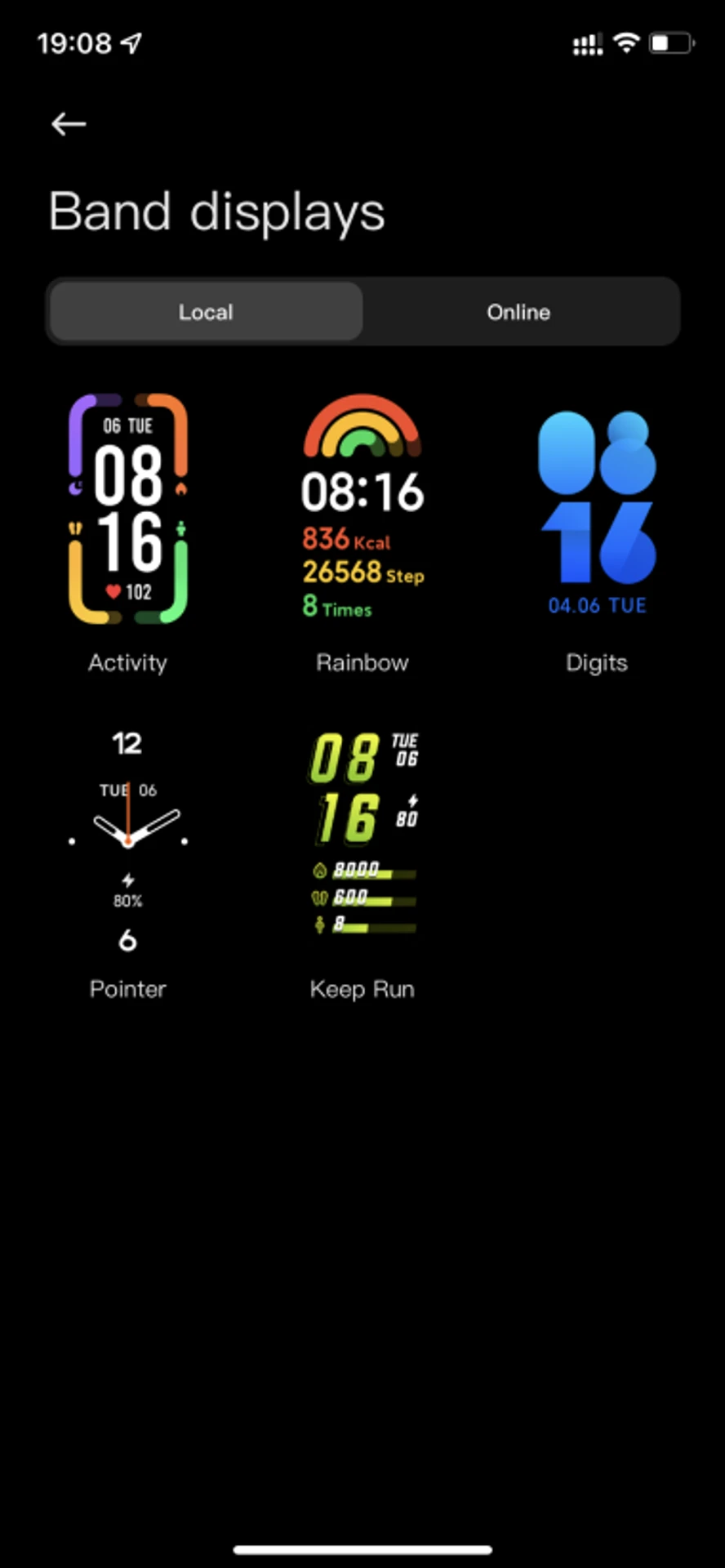Go back using the arrow

[69, 124]
